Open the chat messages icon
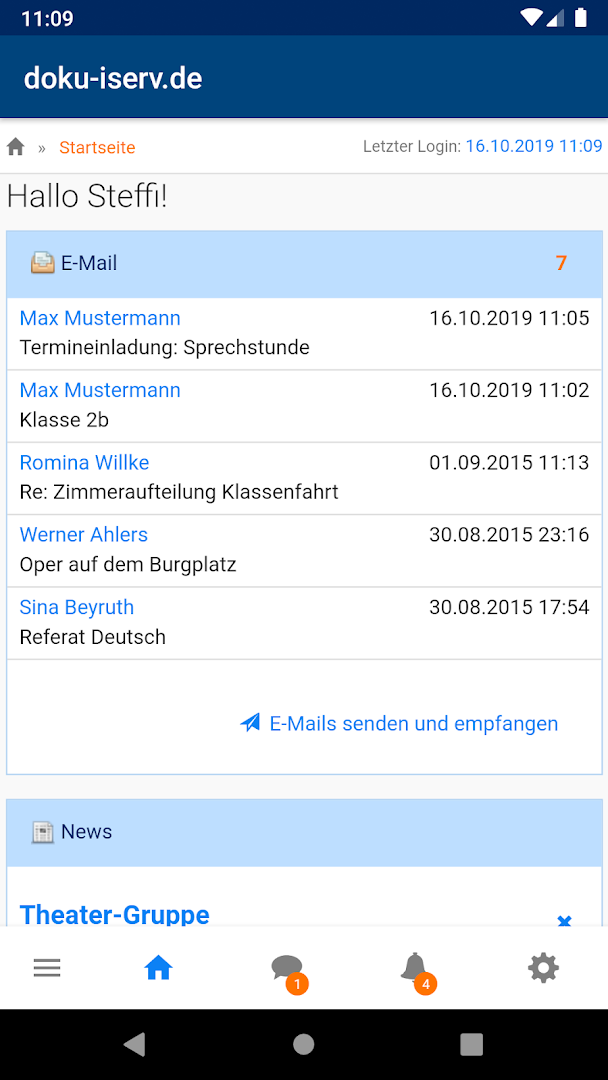This screenshot has height=1080, width=608. point(286,967)
